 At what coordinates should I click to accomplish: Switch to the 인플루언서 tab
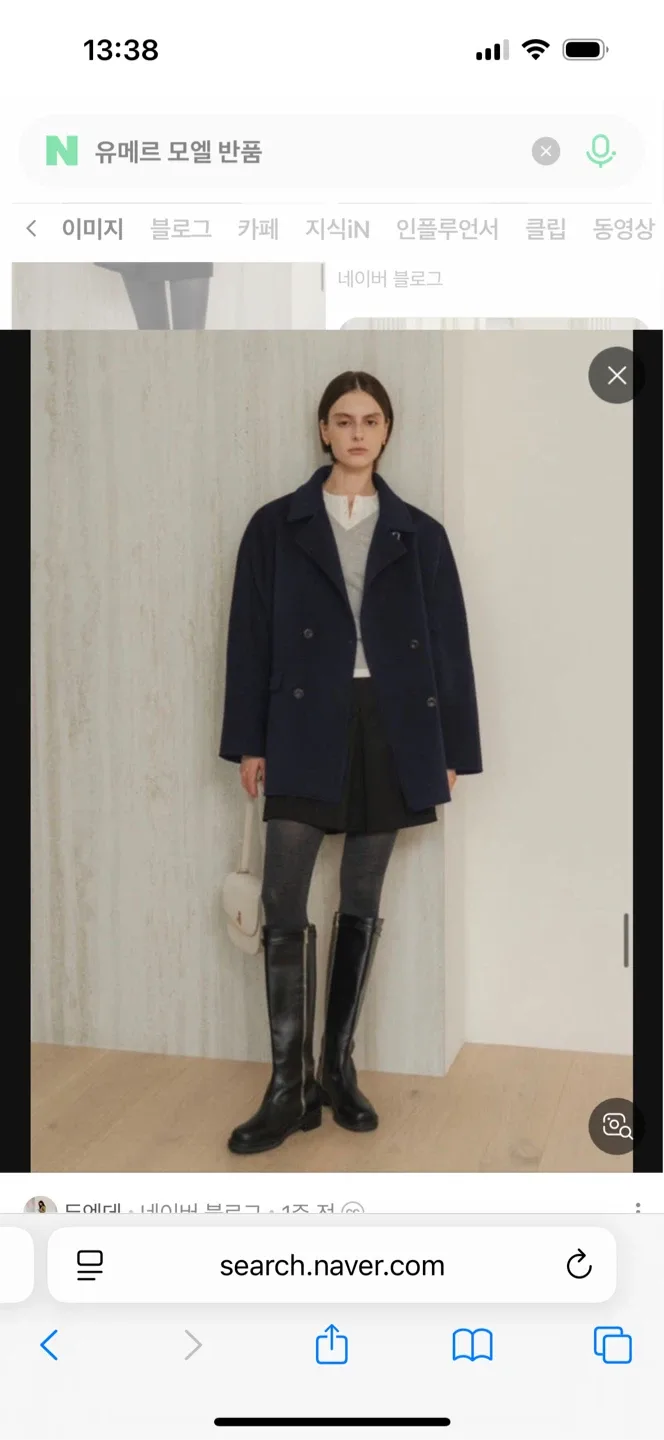coord(447,229)
